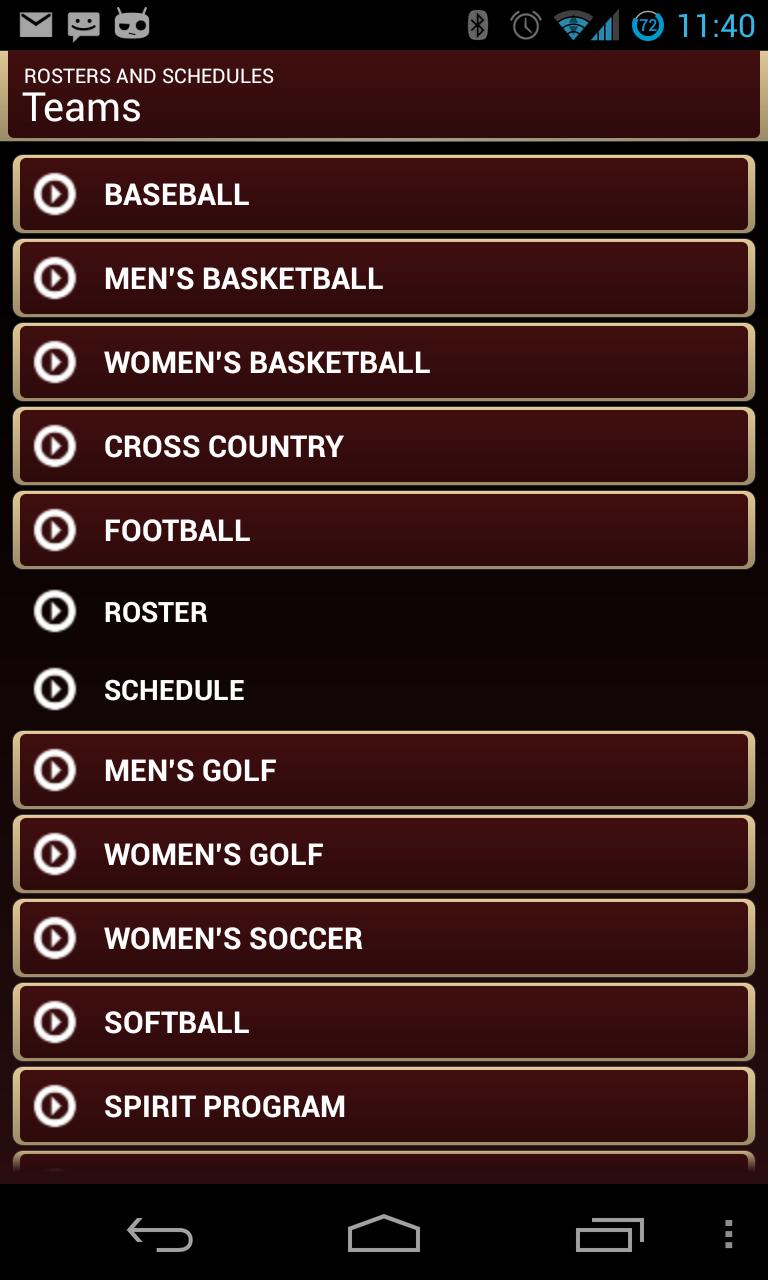Expand the WOMEN'S GOLF team entry
768x1280 pixels.
click(x=384, y=854)
